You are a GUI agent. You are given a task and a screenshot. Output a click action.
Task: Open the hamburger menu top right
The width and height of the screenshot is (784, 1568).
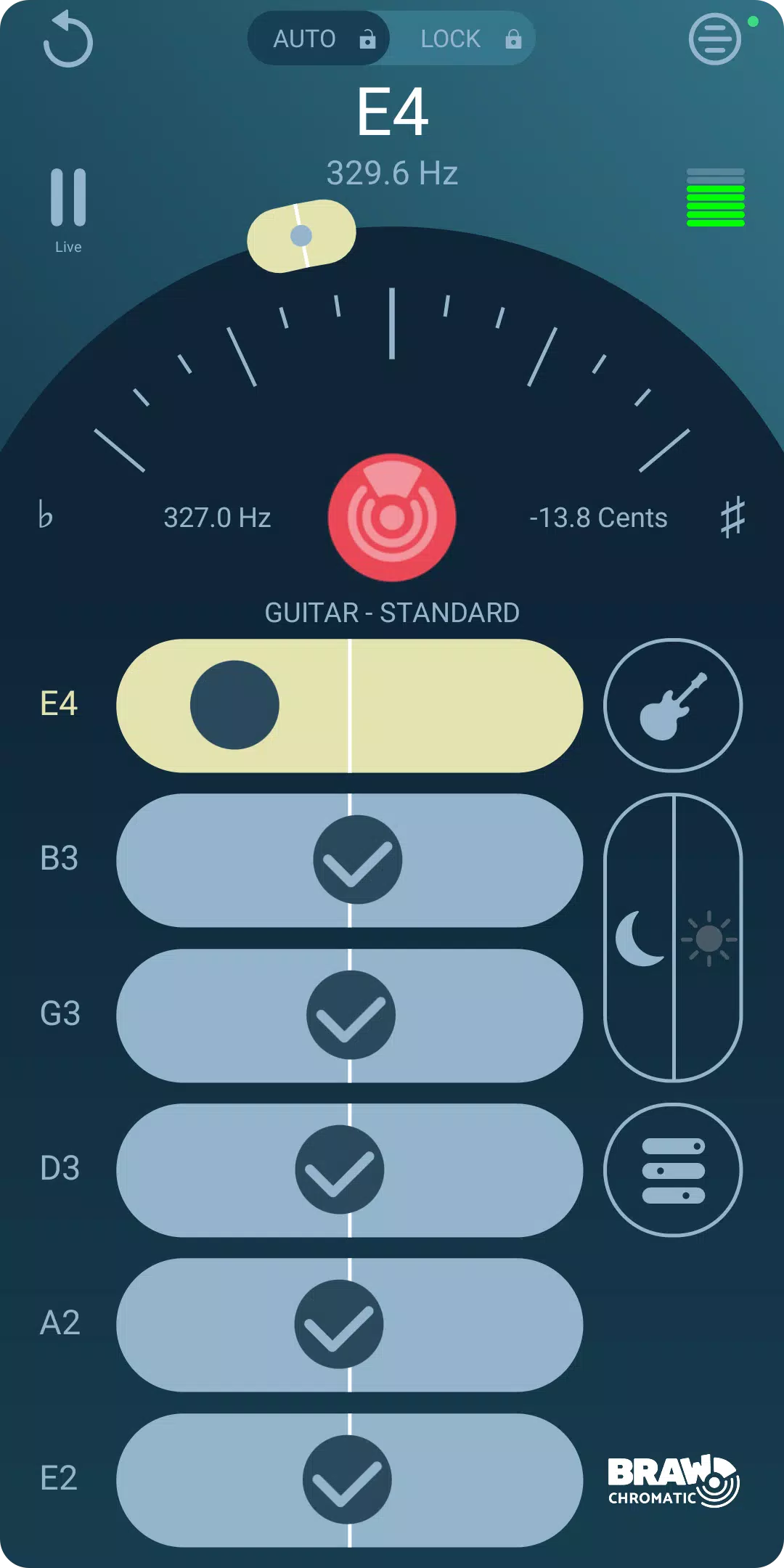tap(715, 38)
